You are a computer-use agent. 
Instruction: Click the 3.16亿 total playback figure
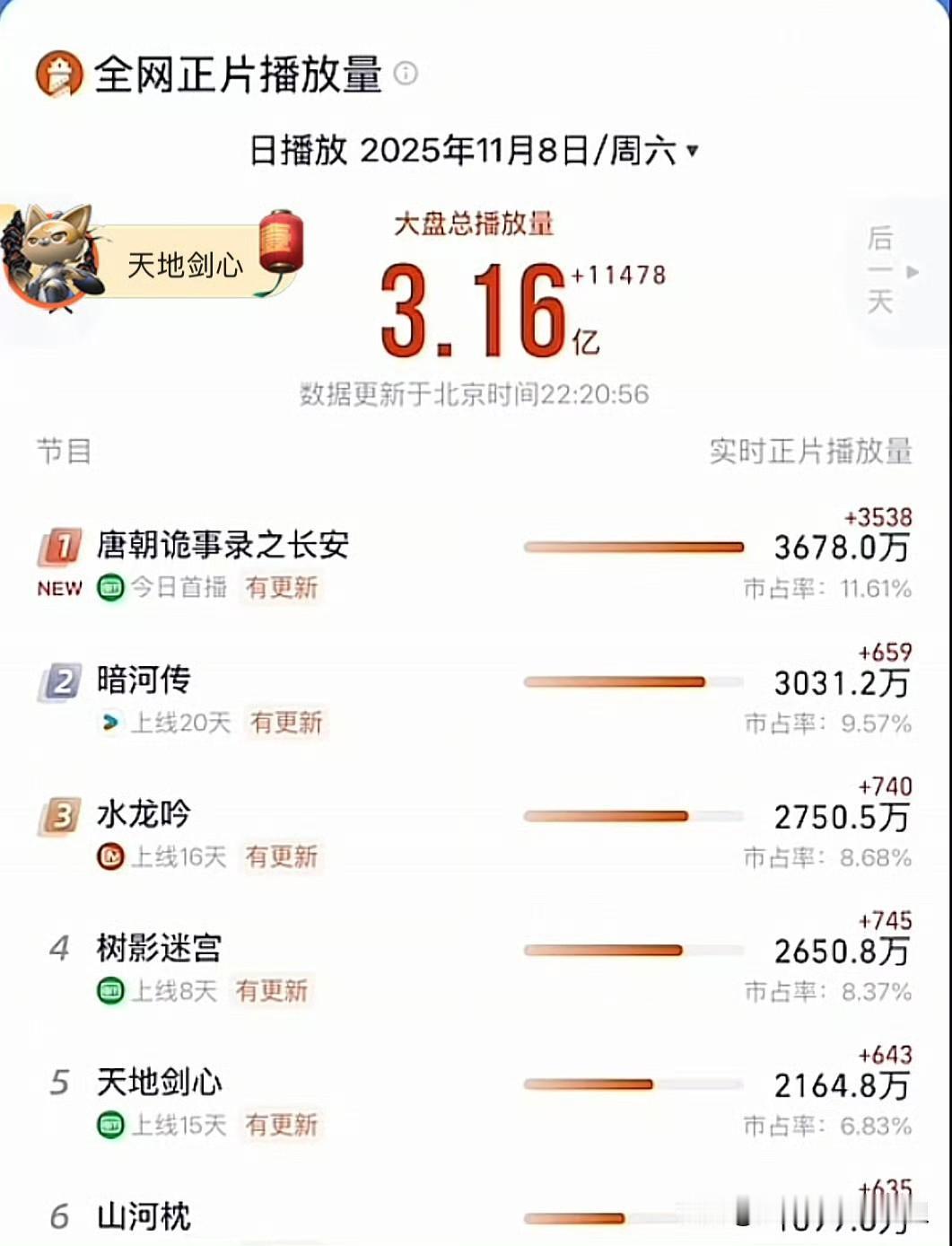(476, 310)
